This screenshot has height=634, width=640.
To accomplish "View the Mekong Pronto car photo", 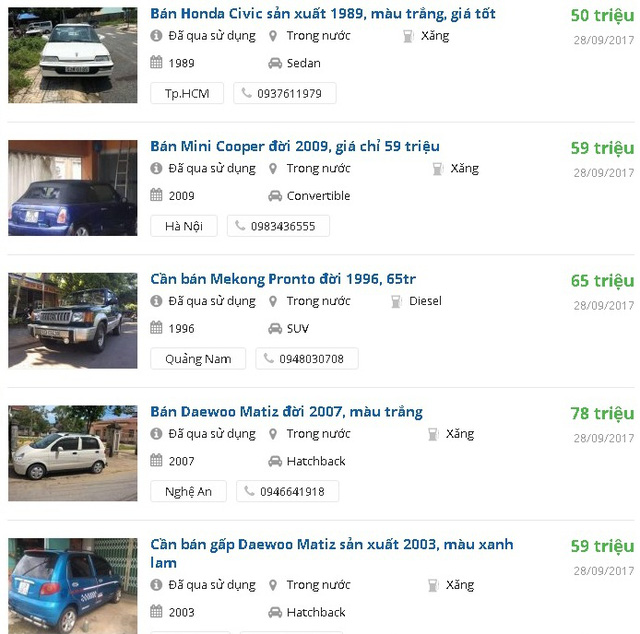I will point(72,321).
